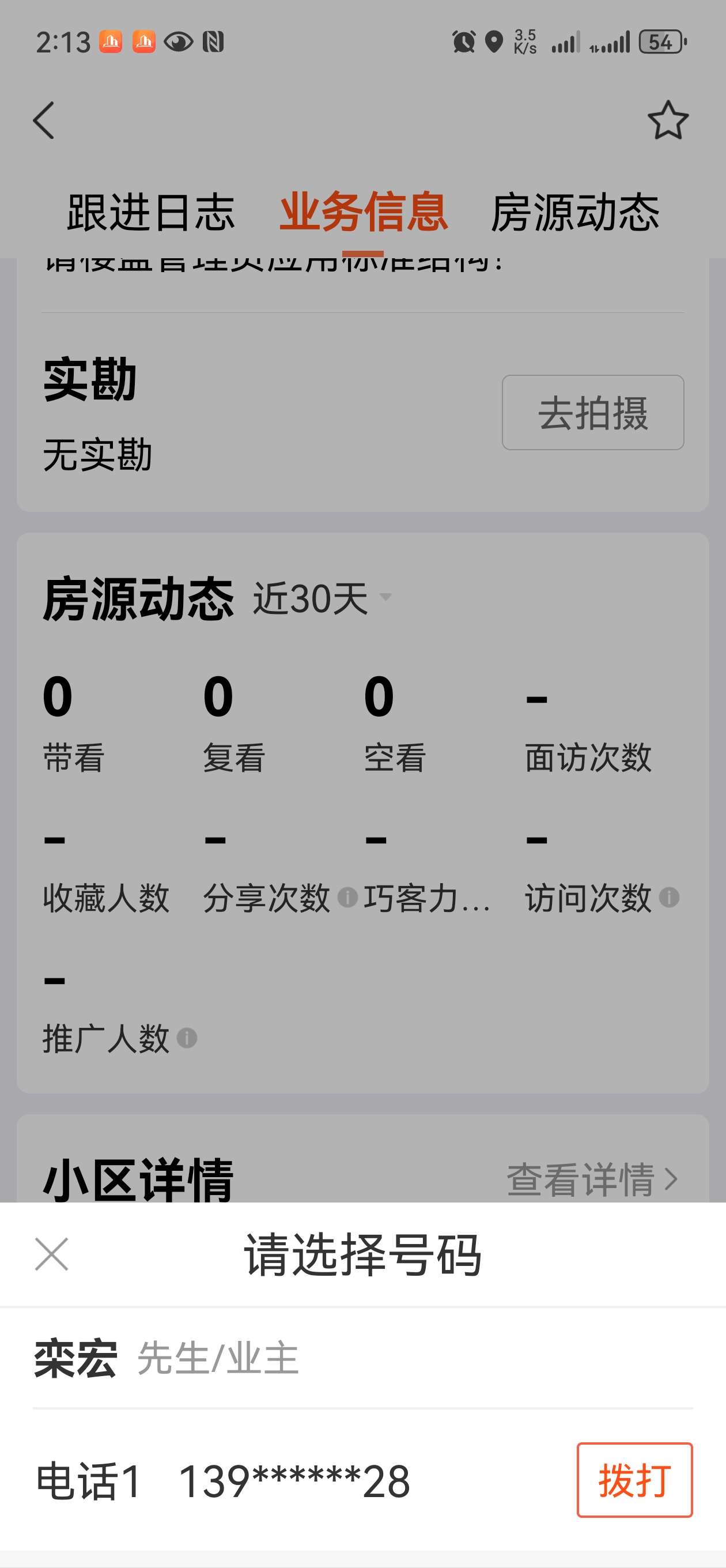Screen dimensions: 726x1568
Task: Favorite this listing with the star icon
Action: tap(667, 120)
